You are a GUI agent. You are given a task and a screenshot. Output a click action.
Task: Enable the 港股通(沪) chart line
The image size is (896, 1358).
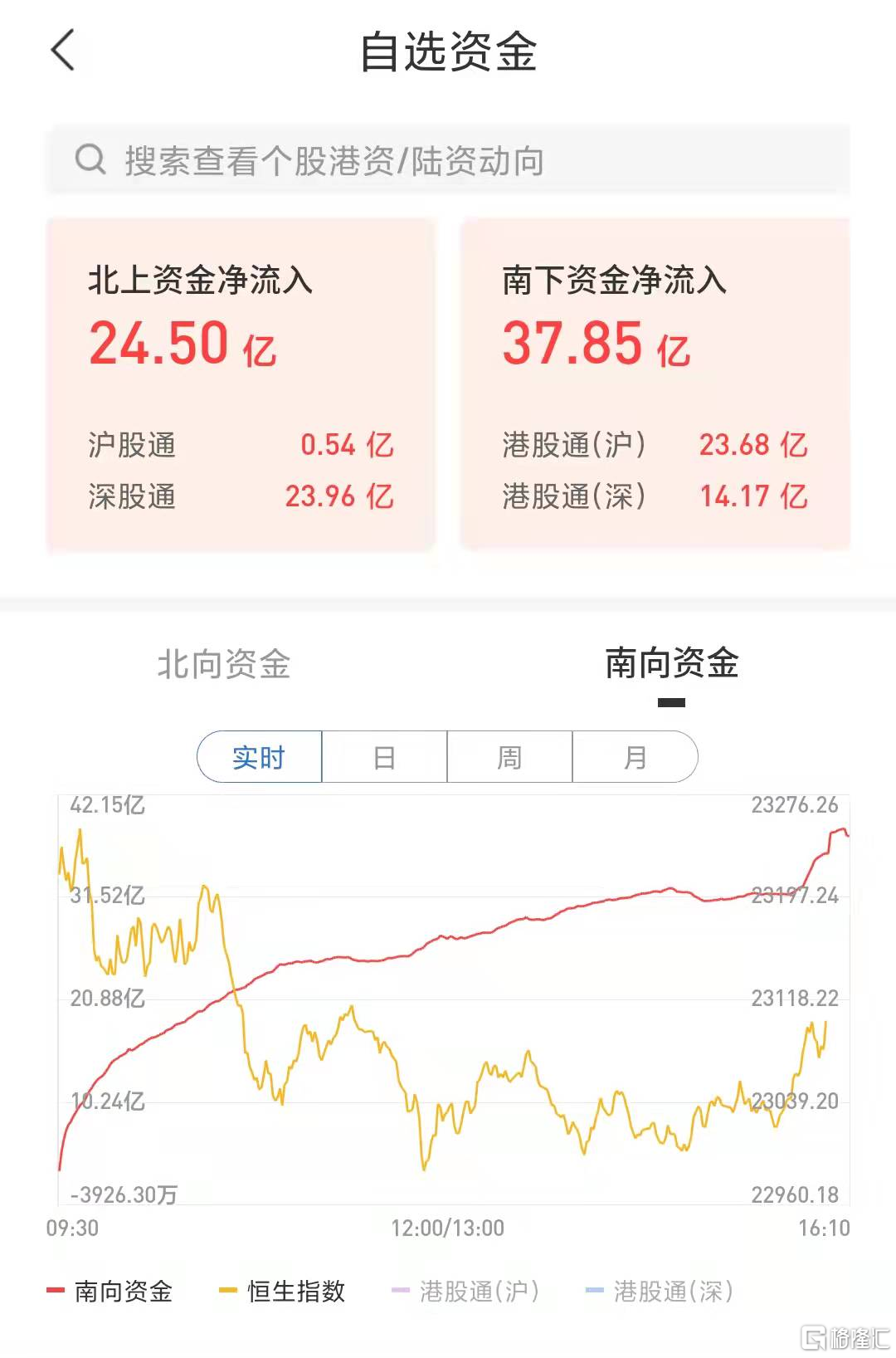pos(465,1291)
